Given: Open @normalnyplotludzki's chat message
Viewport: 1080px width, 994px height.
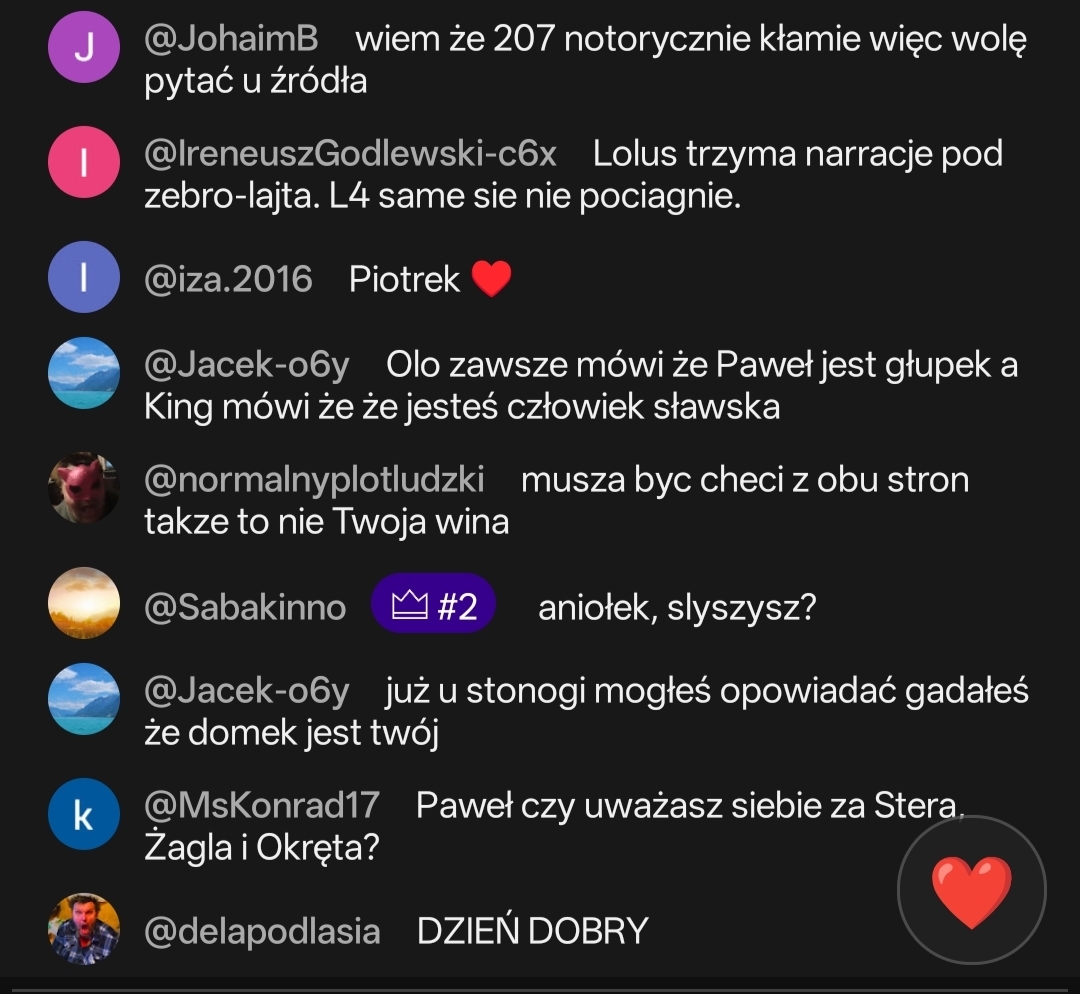Looking at the screenshot, I should [x=556, y=500].
